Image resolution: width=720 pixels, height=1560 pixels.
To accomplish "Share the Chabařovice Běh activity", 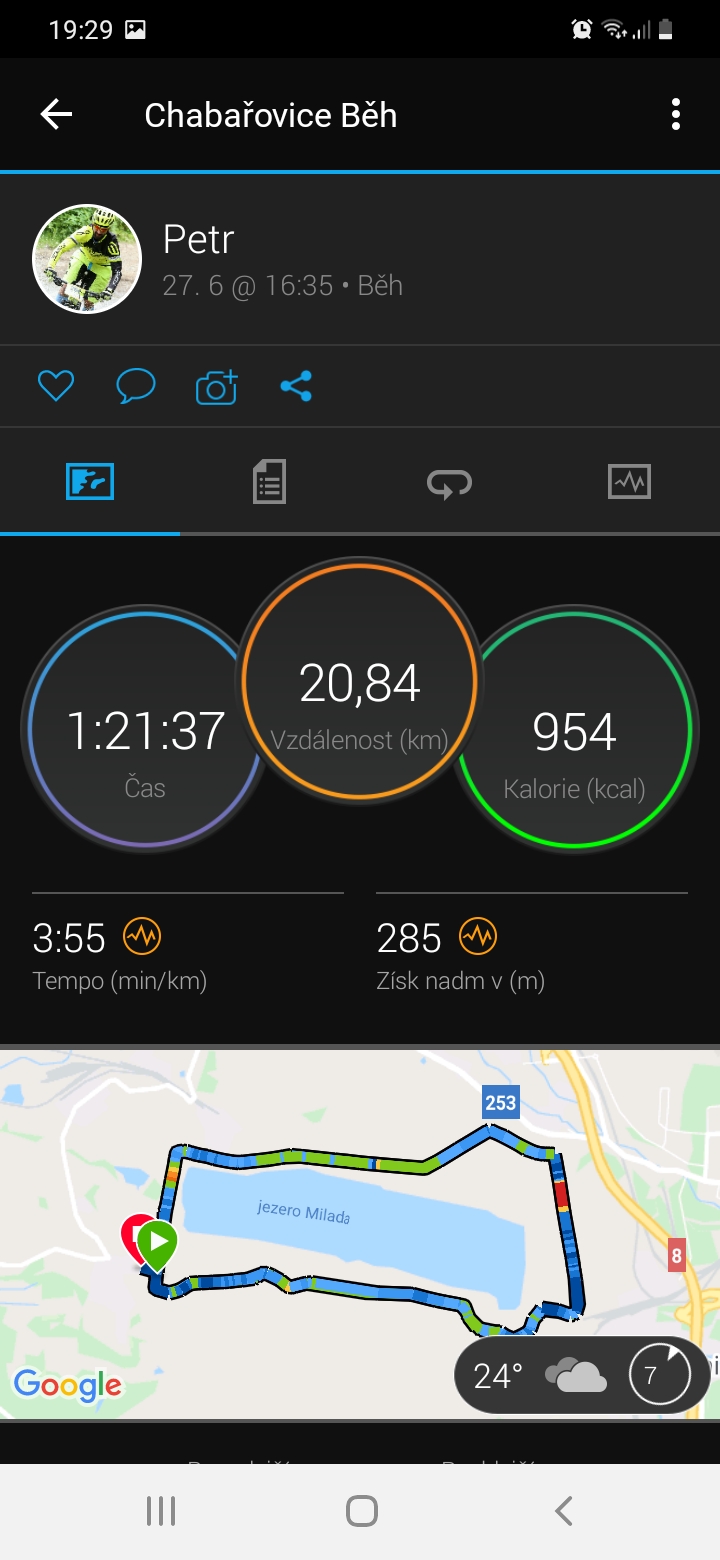I will (296, 386).
